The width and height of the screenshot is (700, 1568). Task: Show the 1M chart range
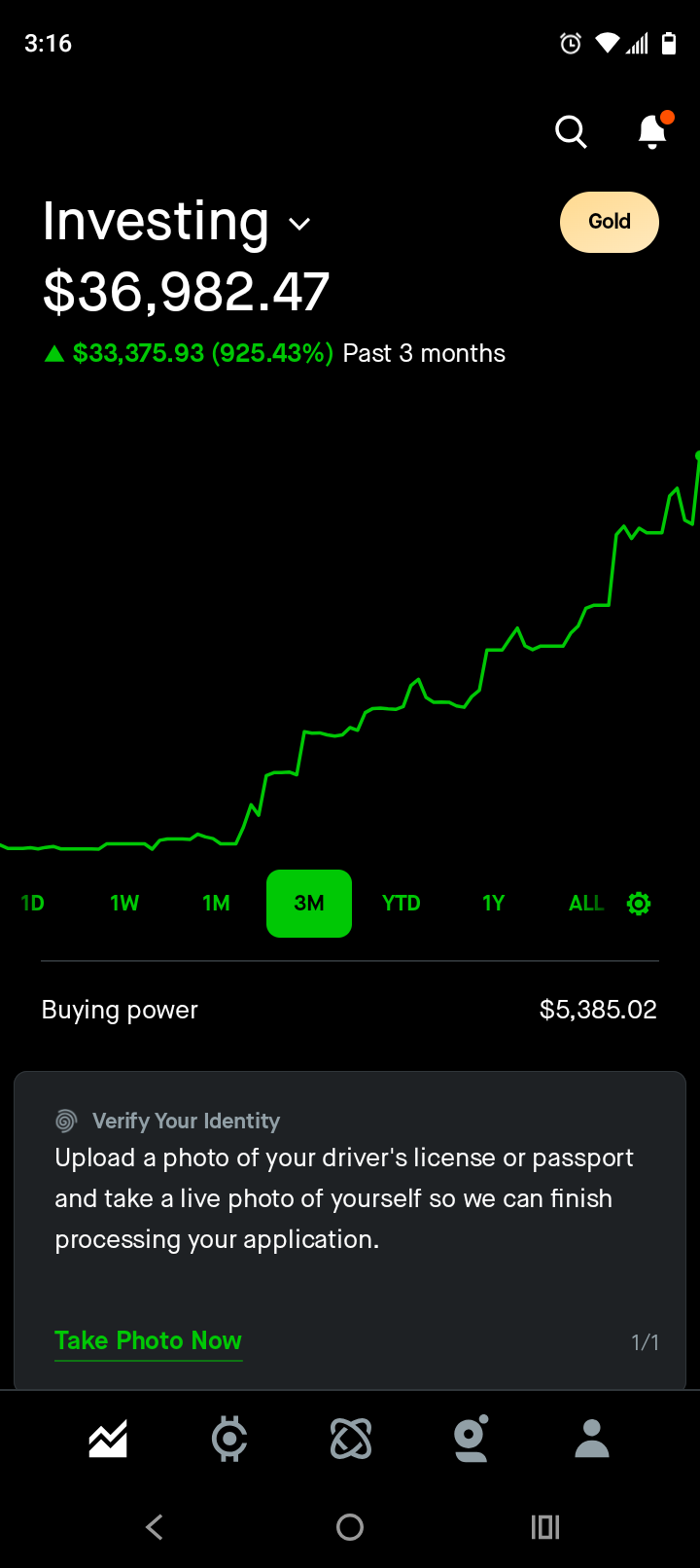tap(216, 904)
